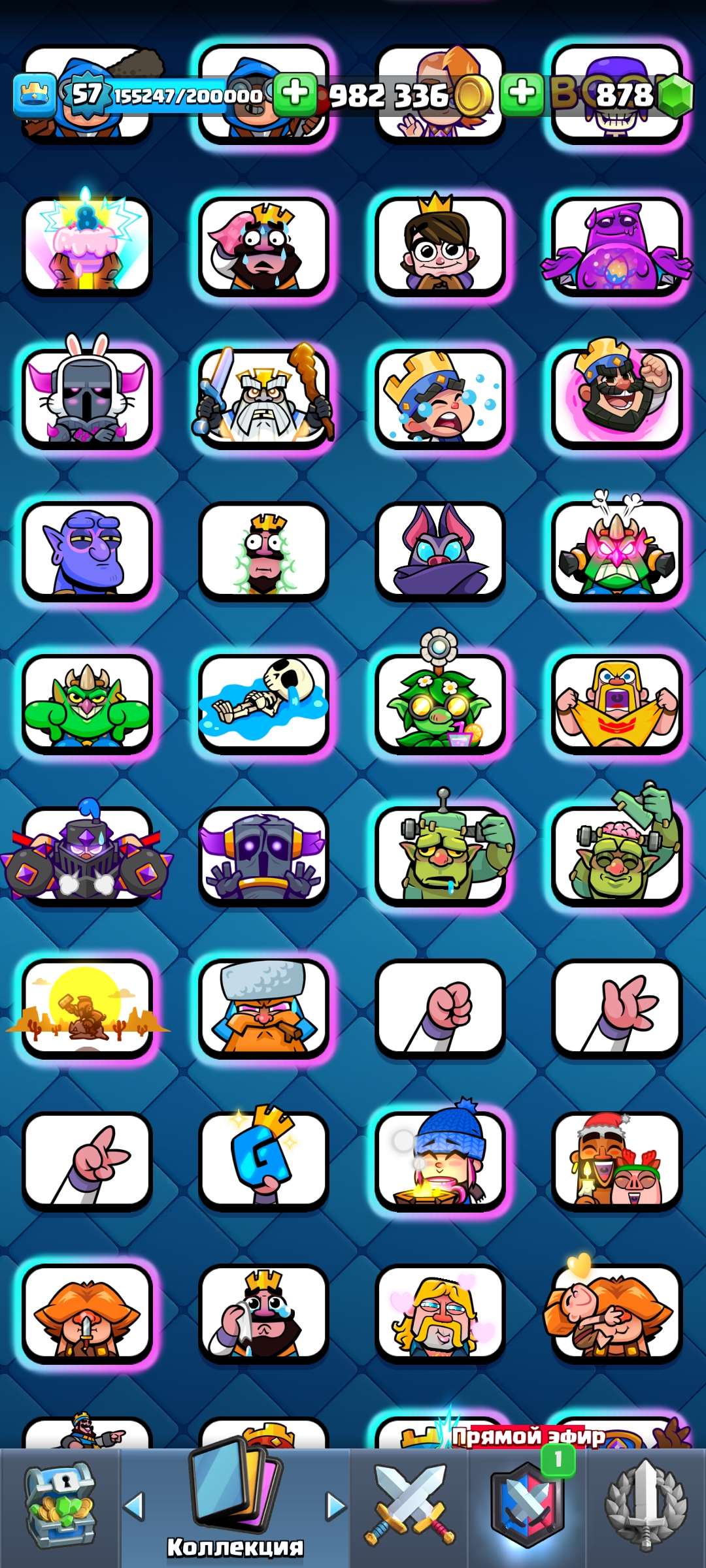Select the blue letter G emote
The height and width of the screenshot is (1568, 706).
coord(263,1159)
